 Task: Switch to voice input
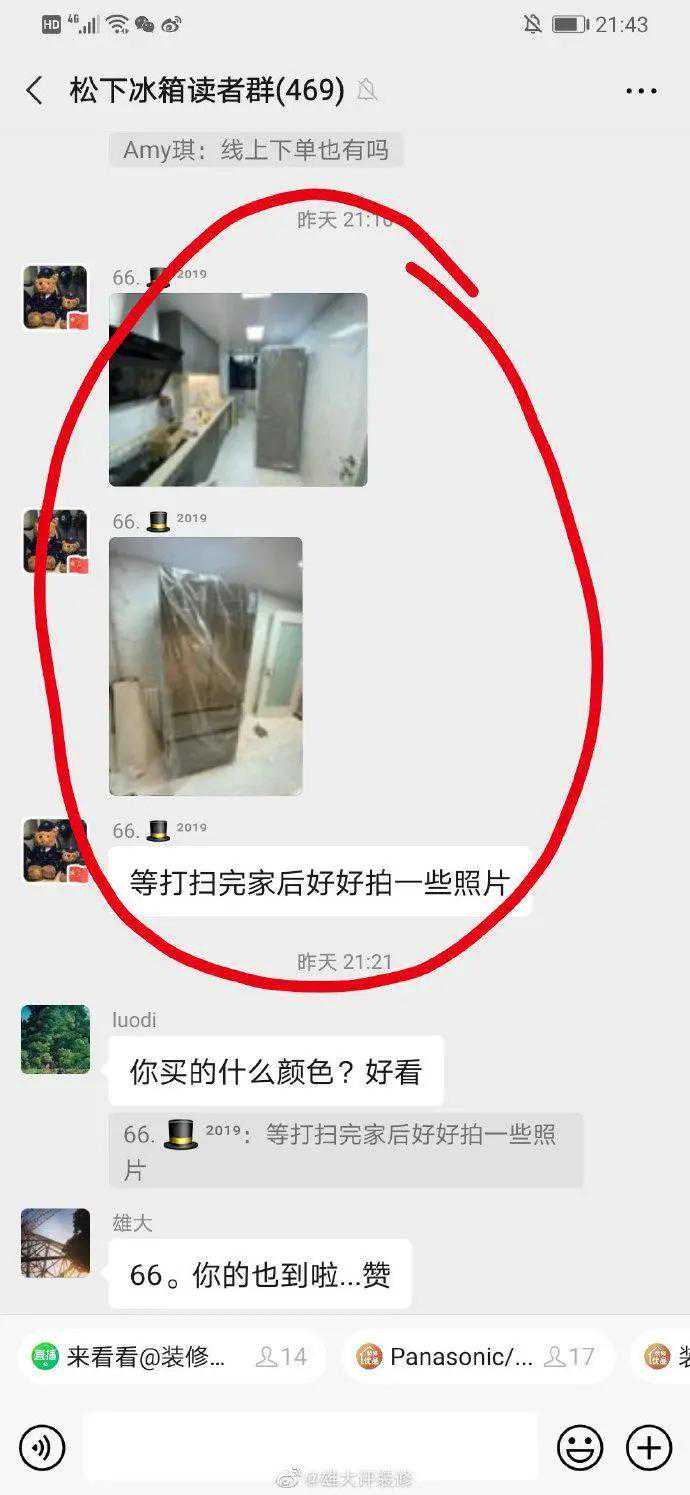[42, 1448]
